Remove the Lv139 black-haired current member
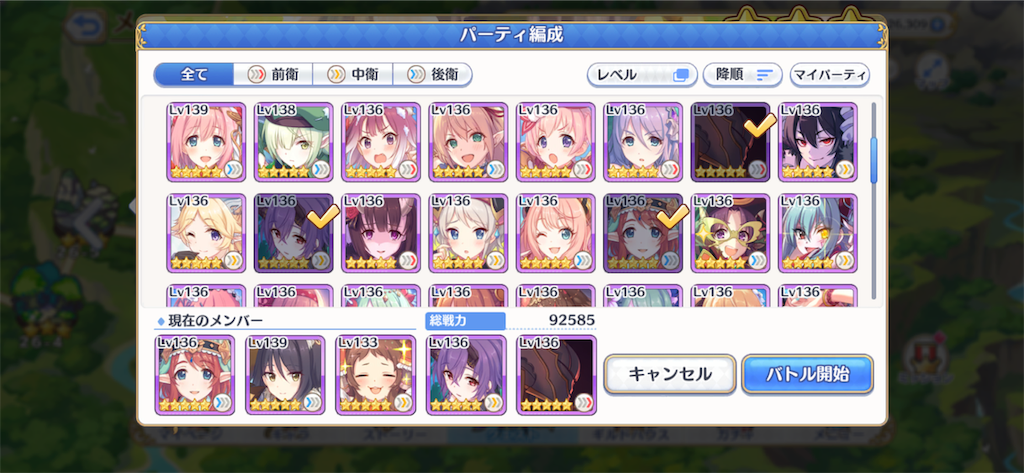This screenshot has height=473, width=1024. [285, 376]
